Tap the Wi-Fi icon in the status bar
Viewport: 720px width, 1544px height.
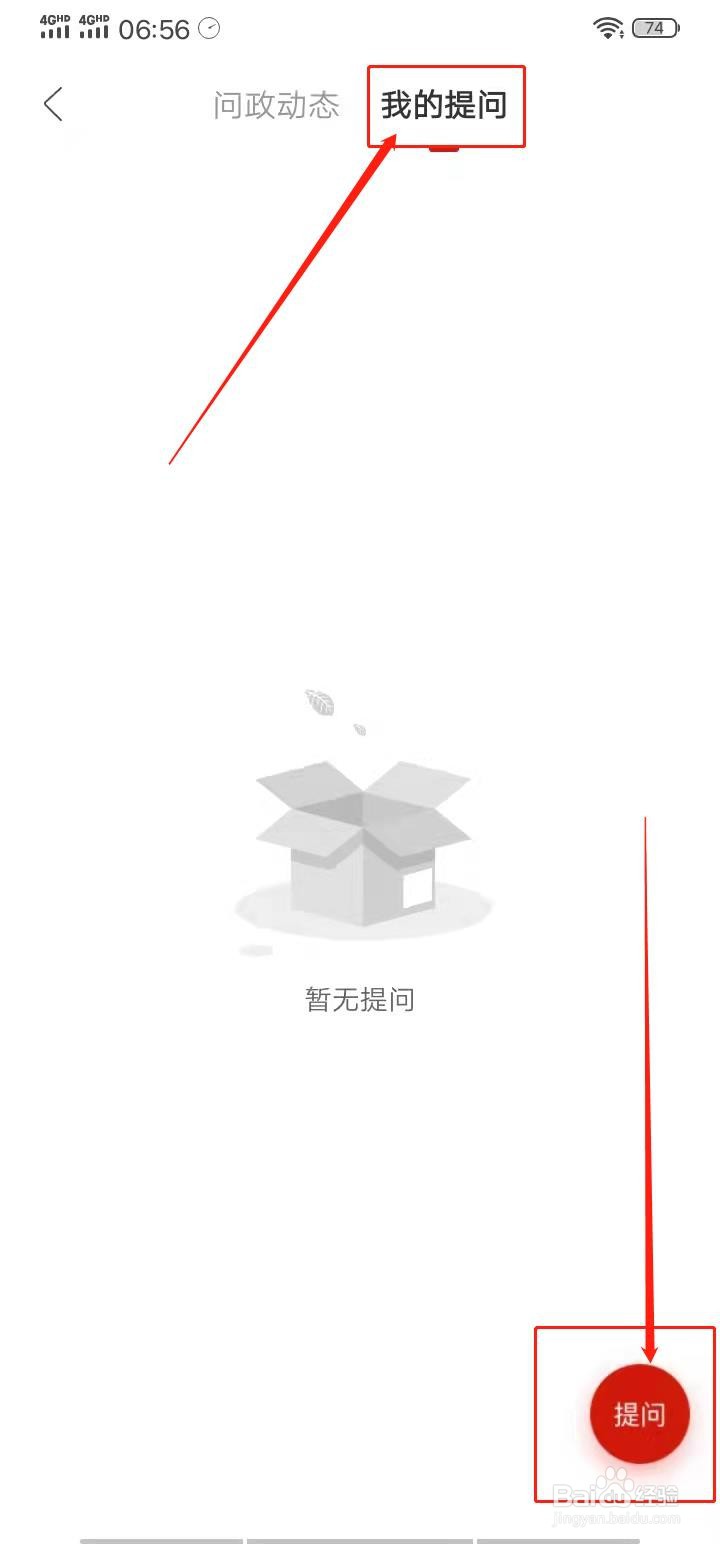point(606,27)
